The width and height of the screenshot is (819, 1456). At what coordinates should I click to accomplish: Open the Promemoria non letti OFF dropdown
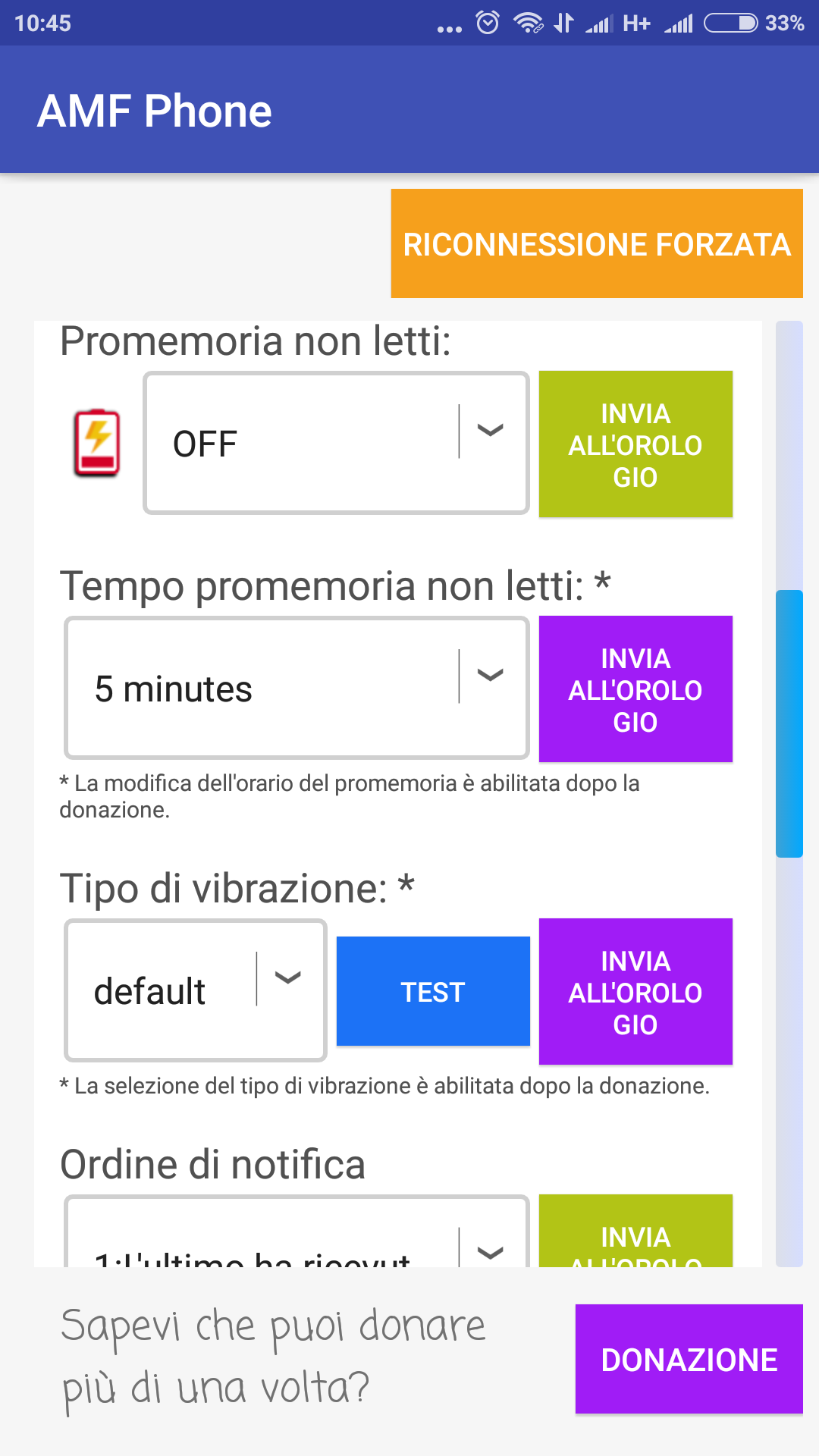click(x=336, y=443)
